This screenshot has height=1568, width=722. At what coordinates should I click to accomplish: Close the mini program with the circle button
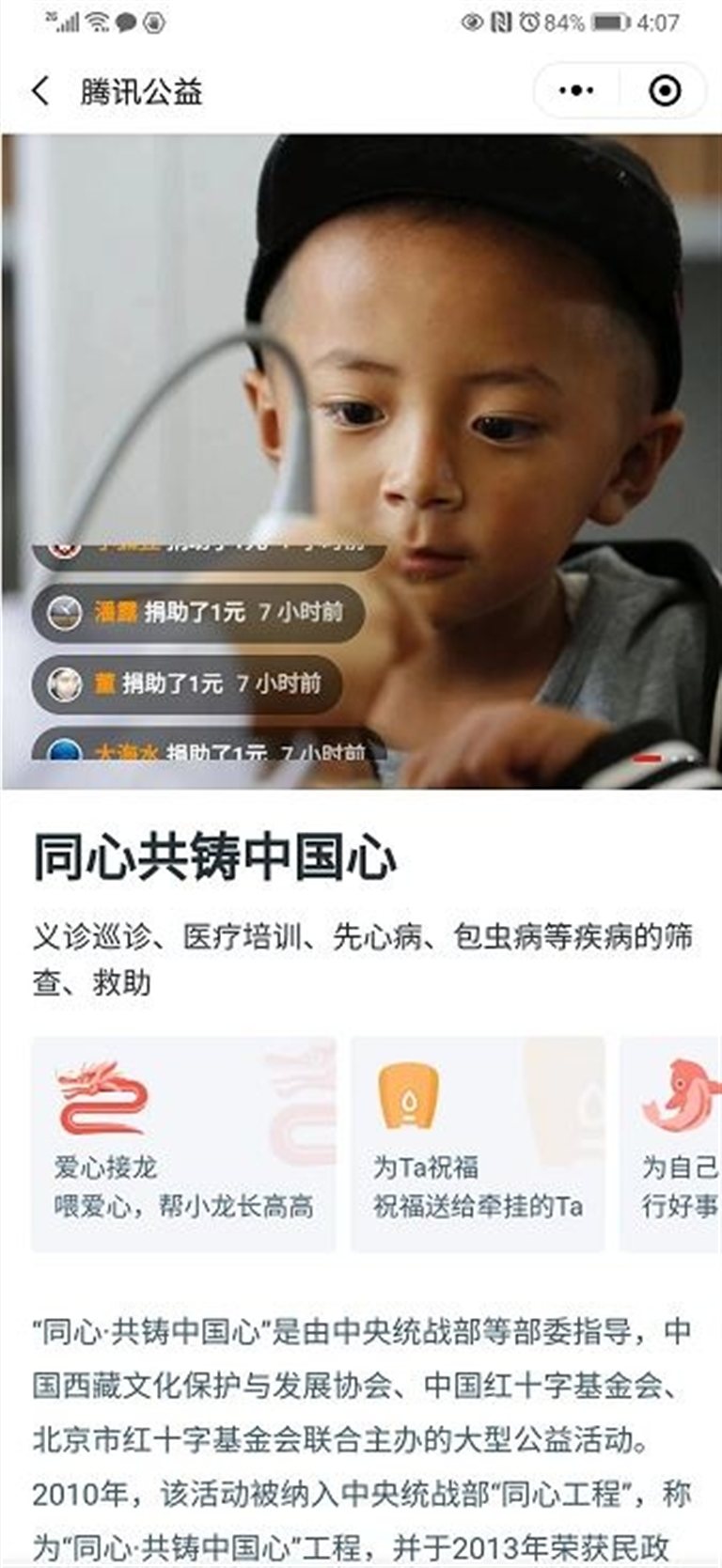point(665,91)
